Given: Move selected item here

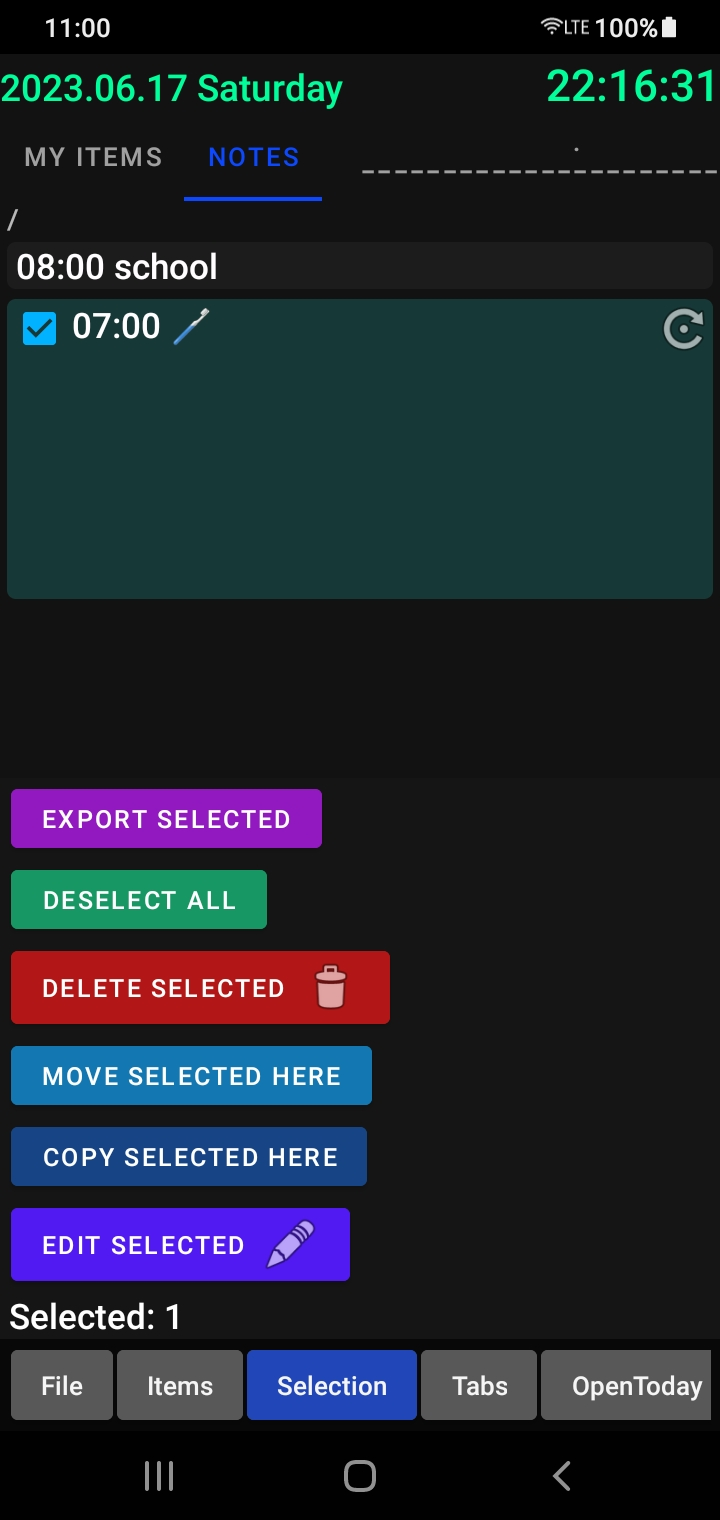Looking at the screenshot, I should point(191,1076).
